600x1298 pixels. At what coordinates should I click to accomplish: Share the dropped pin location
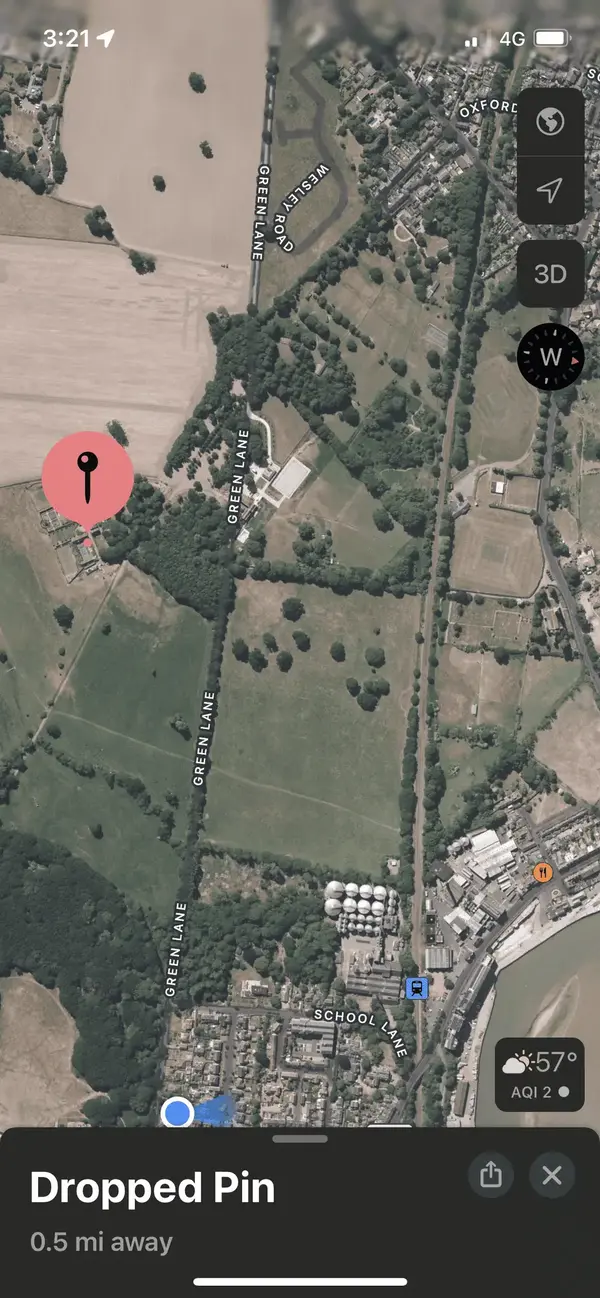coord(491,1175)
